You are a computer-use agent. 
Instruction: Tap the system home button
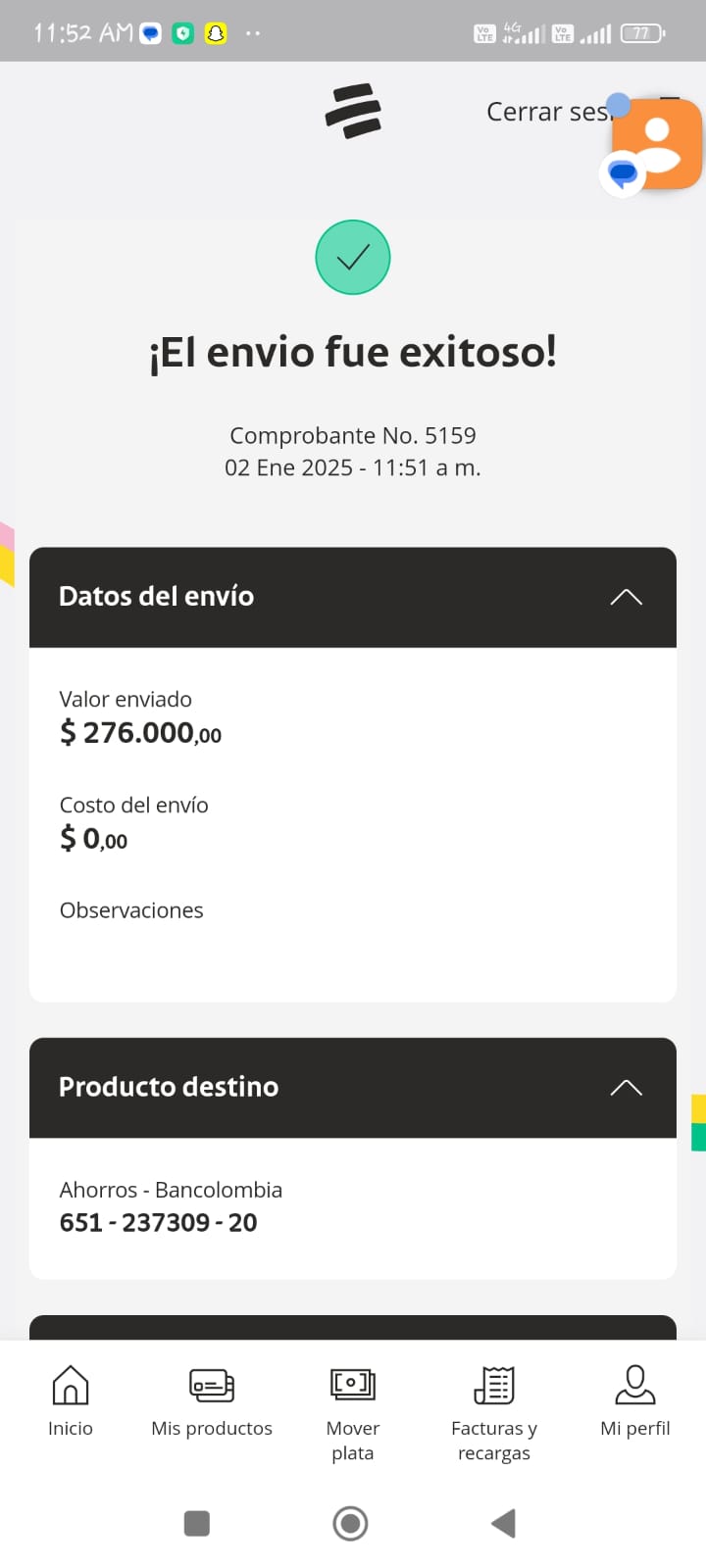coord(351,1524)
